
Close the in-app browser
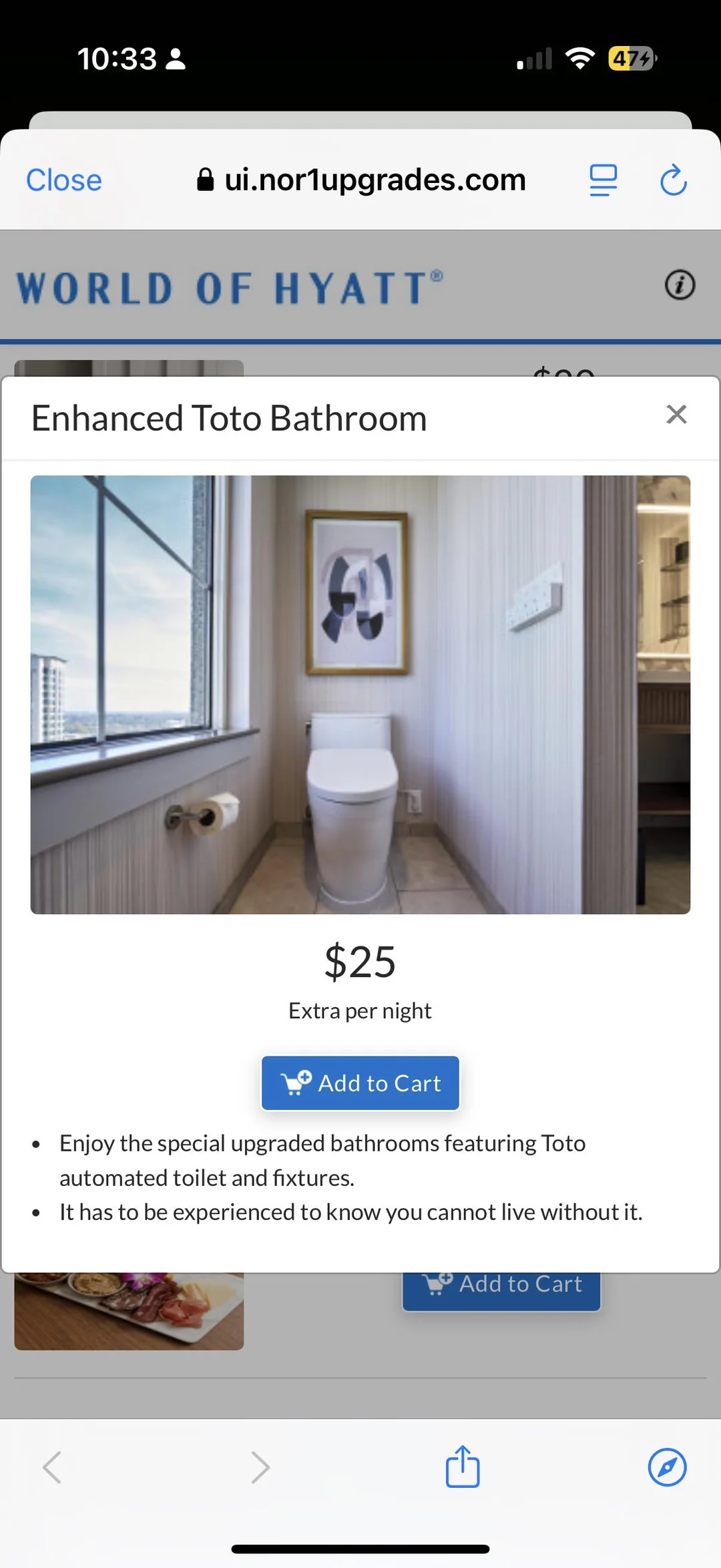tap(63, 180)
